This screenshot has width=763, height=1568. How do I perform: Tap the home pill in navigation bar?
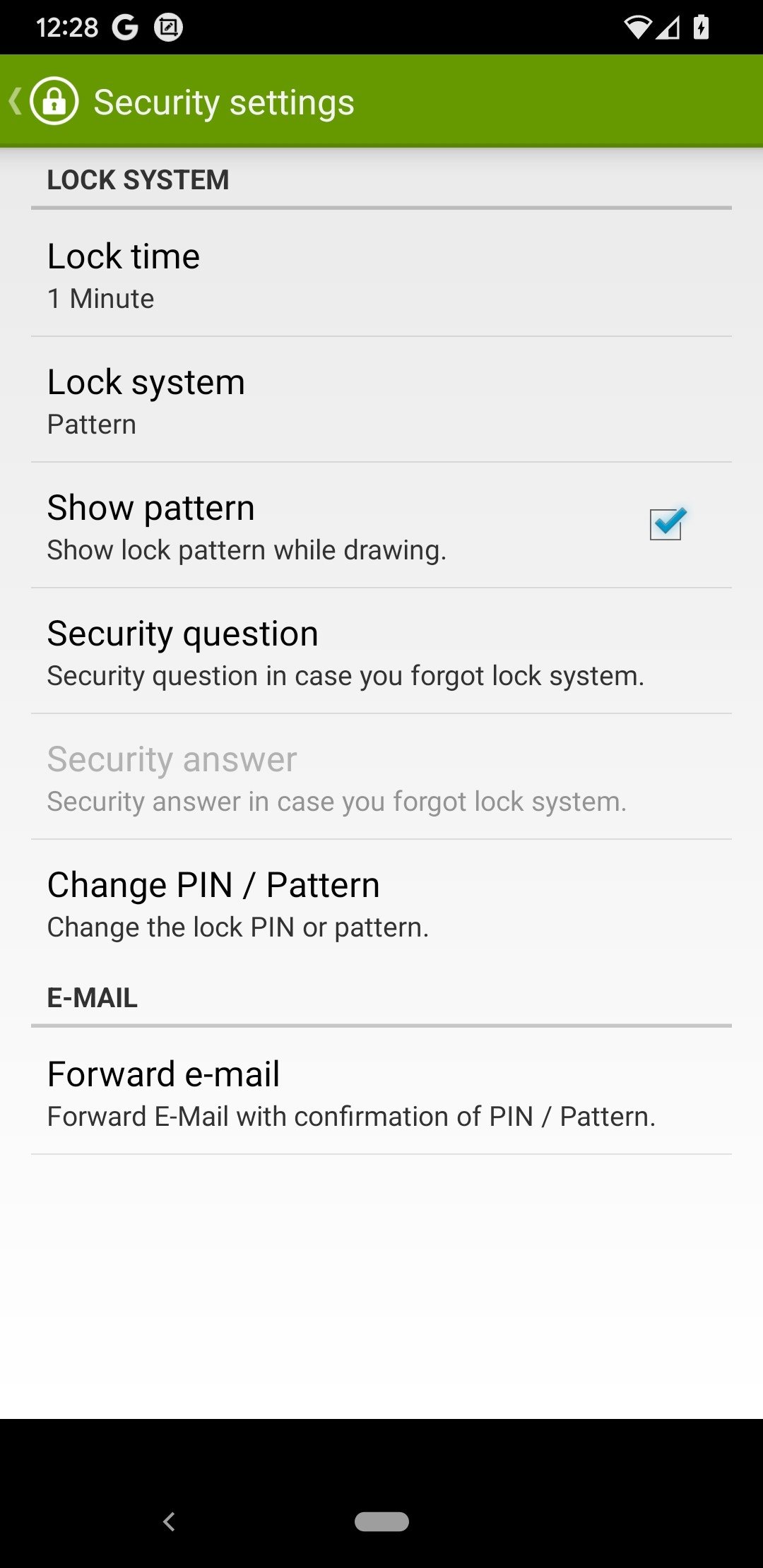pyautogui.click(x=381, y=1521)
